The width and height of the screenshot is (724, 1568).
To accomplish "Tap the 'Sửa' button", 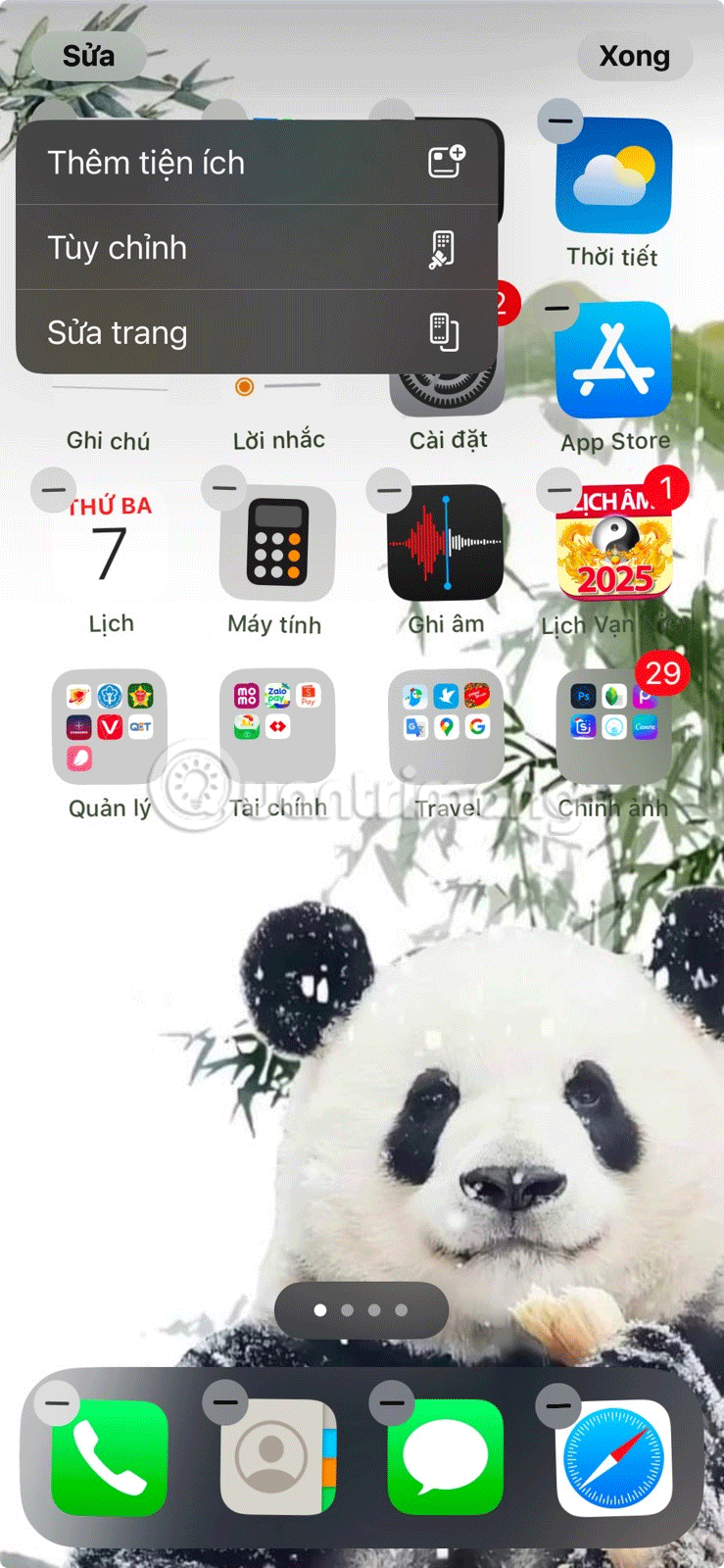I will 88,57.
